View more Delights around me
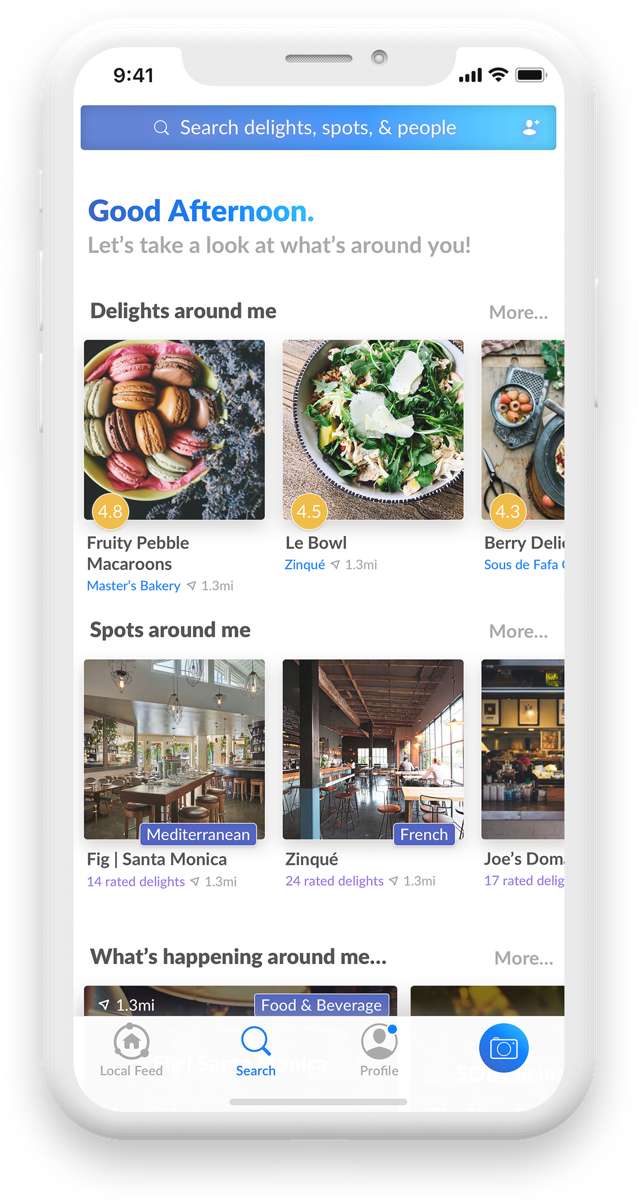This screenshot has height=1202, width=638. point(518,313)
